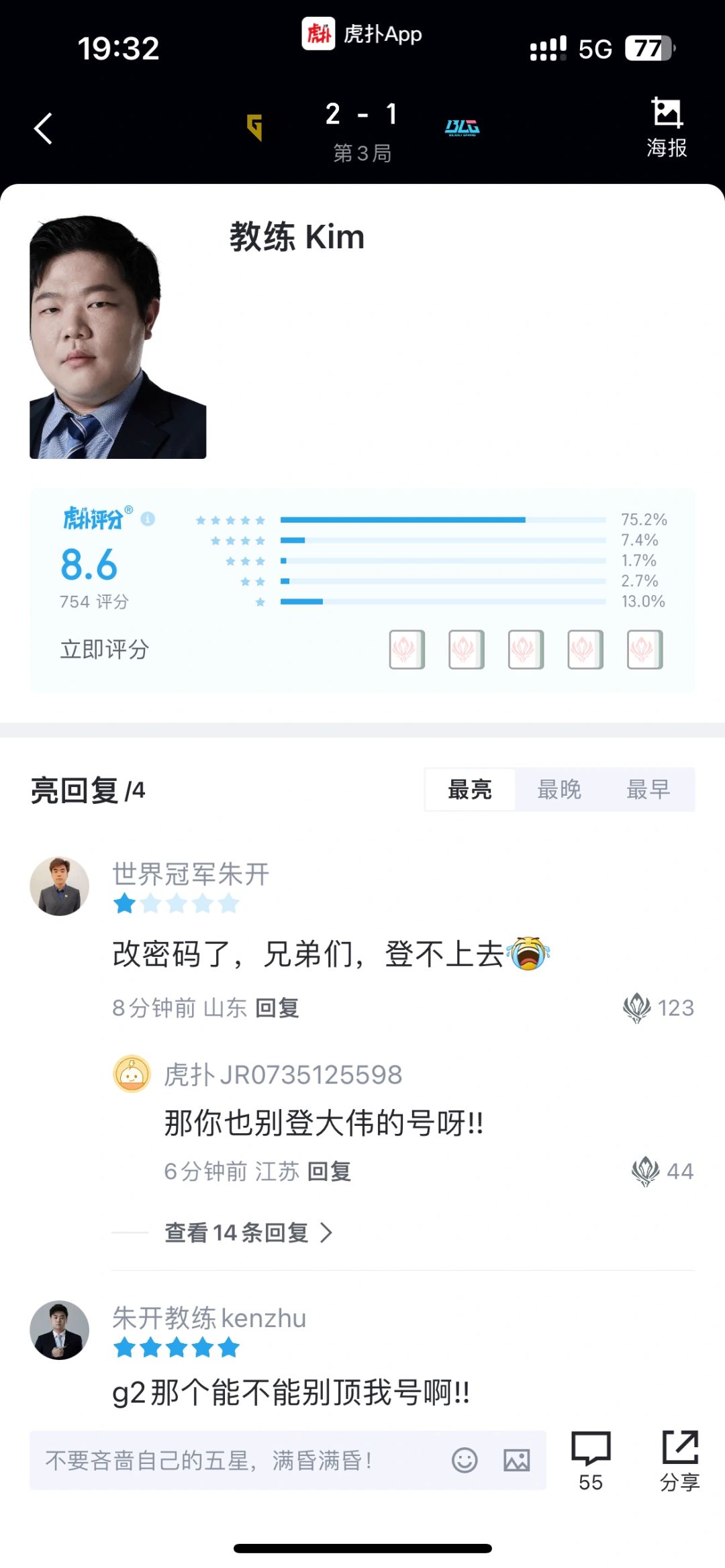The height and width of the screenshot is (1568, 725).
Task: Light up 世界冠军朱开's comment with 123 likes
Action: point(658,1008)
